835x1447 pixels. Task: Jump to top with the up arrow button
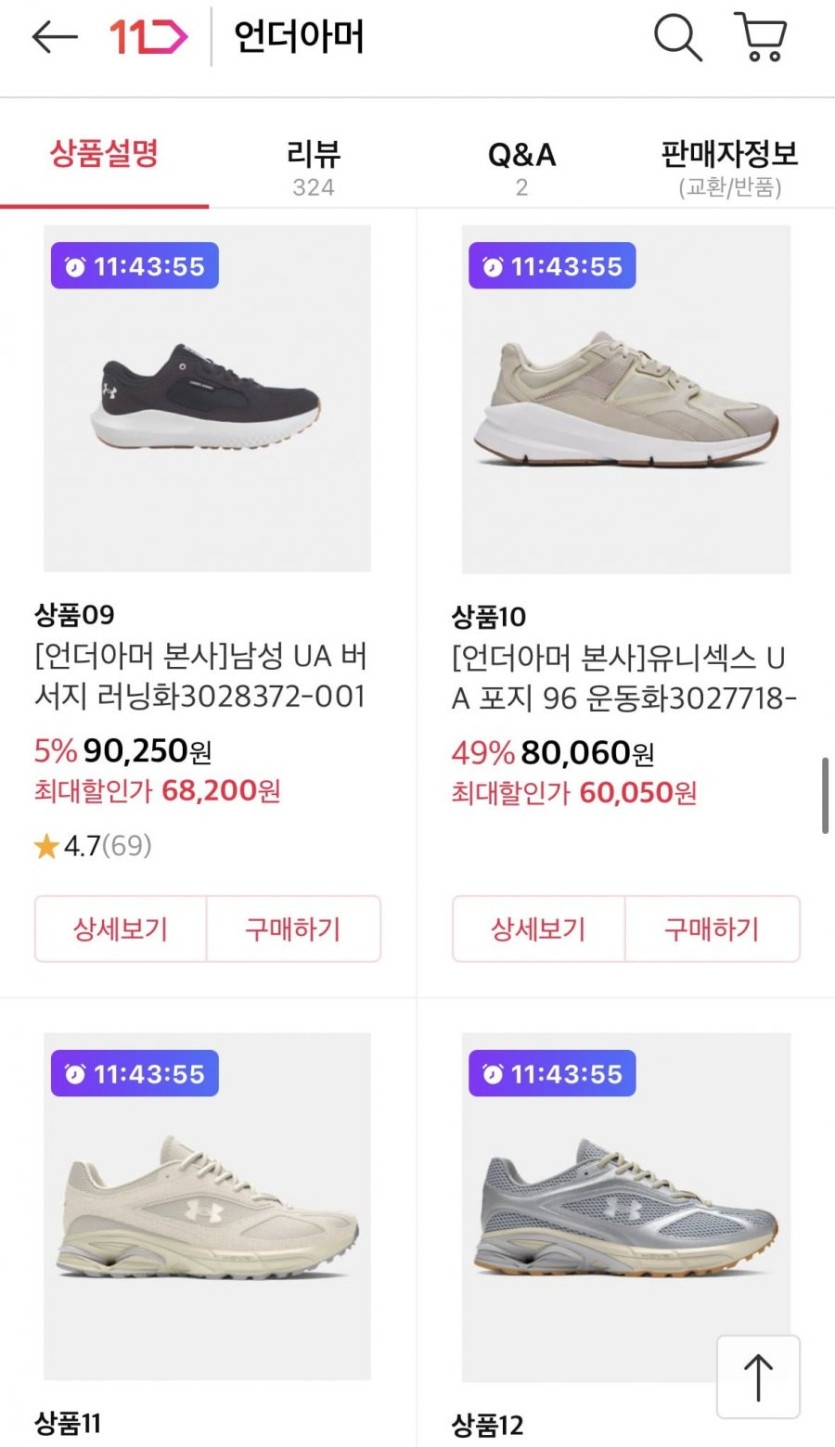coord(758,1377)
